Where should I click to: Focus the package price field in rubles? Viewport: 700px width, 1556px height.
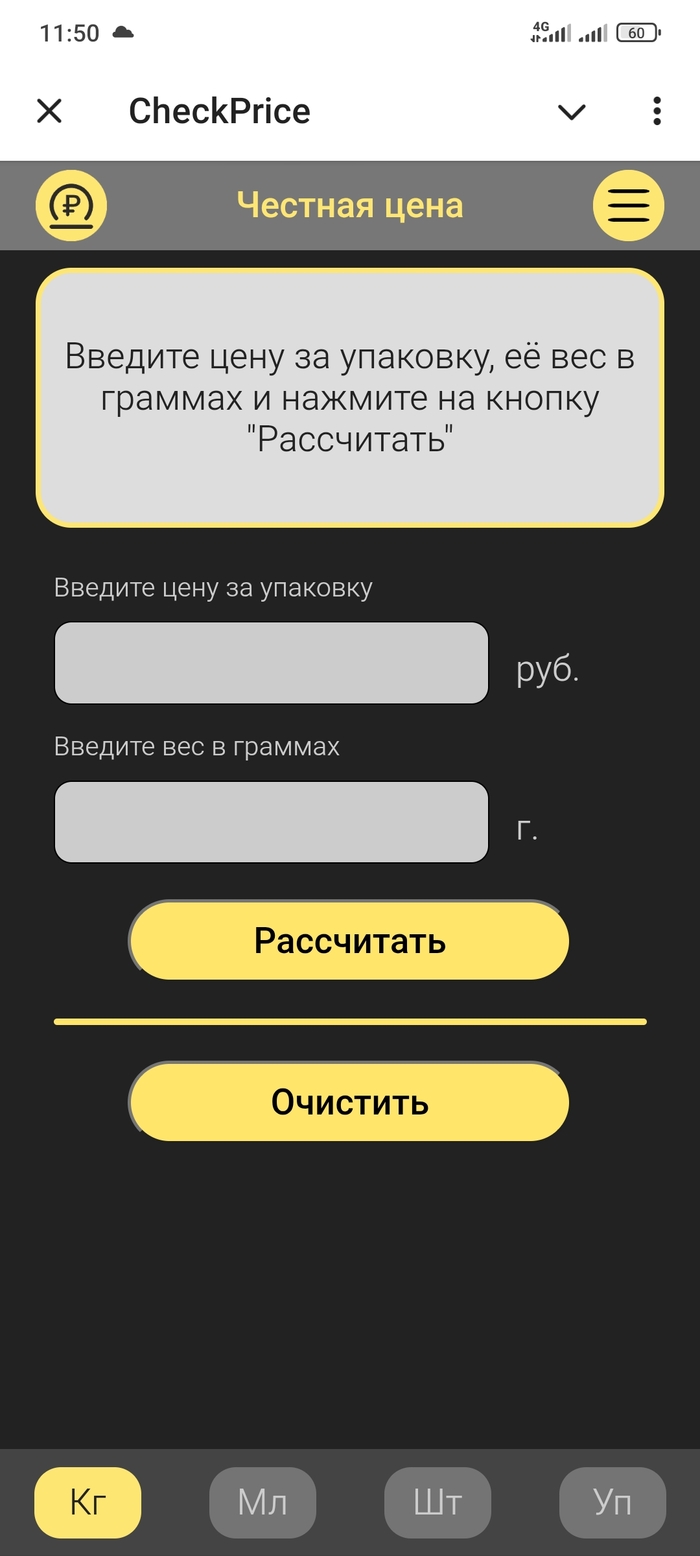[x=271, y=663]
